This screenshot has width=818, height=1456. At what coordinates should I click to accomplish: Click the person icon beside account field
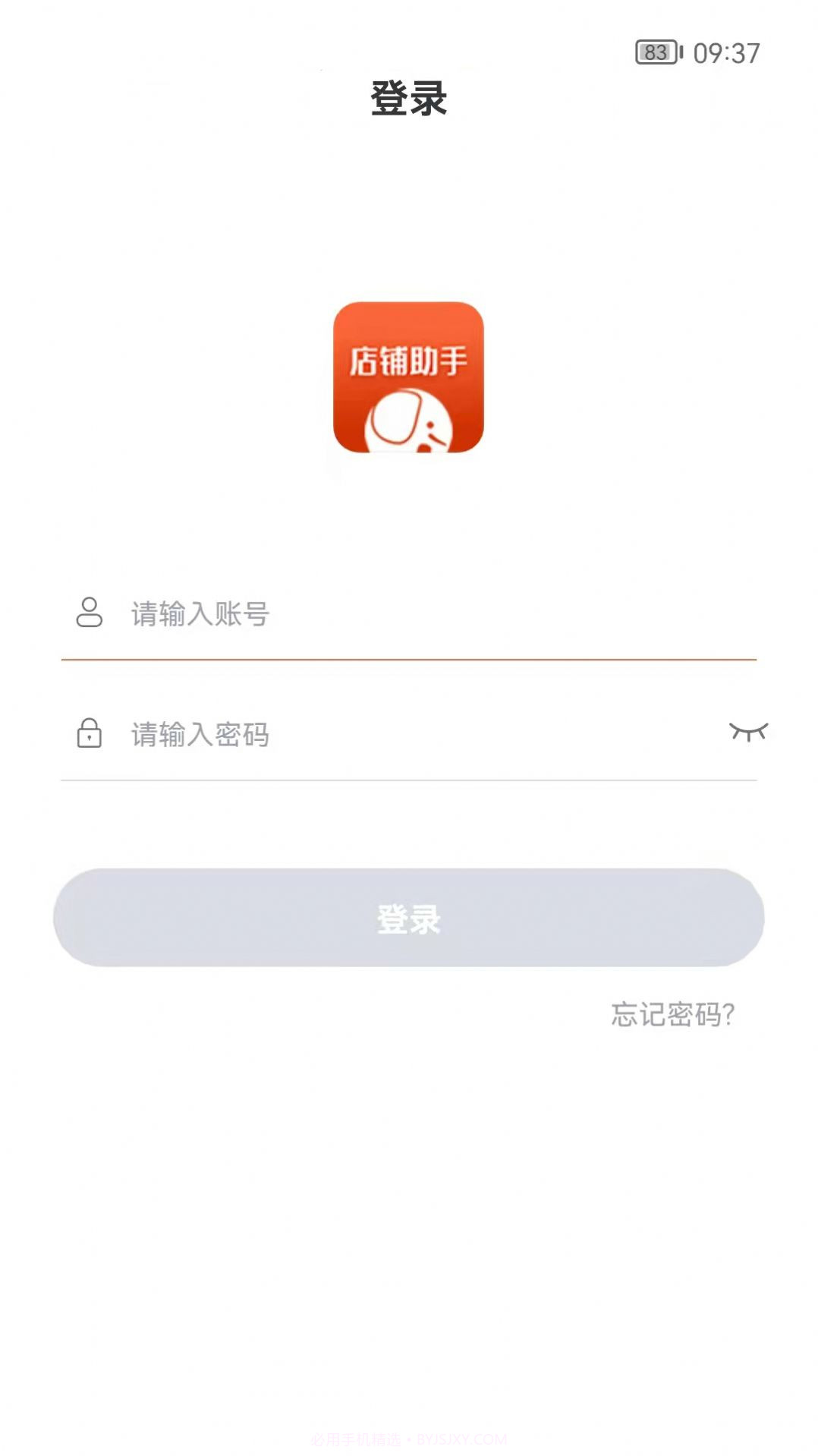[89, 612]
